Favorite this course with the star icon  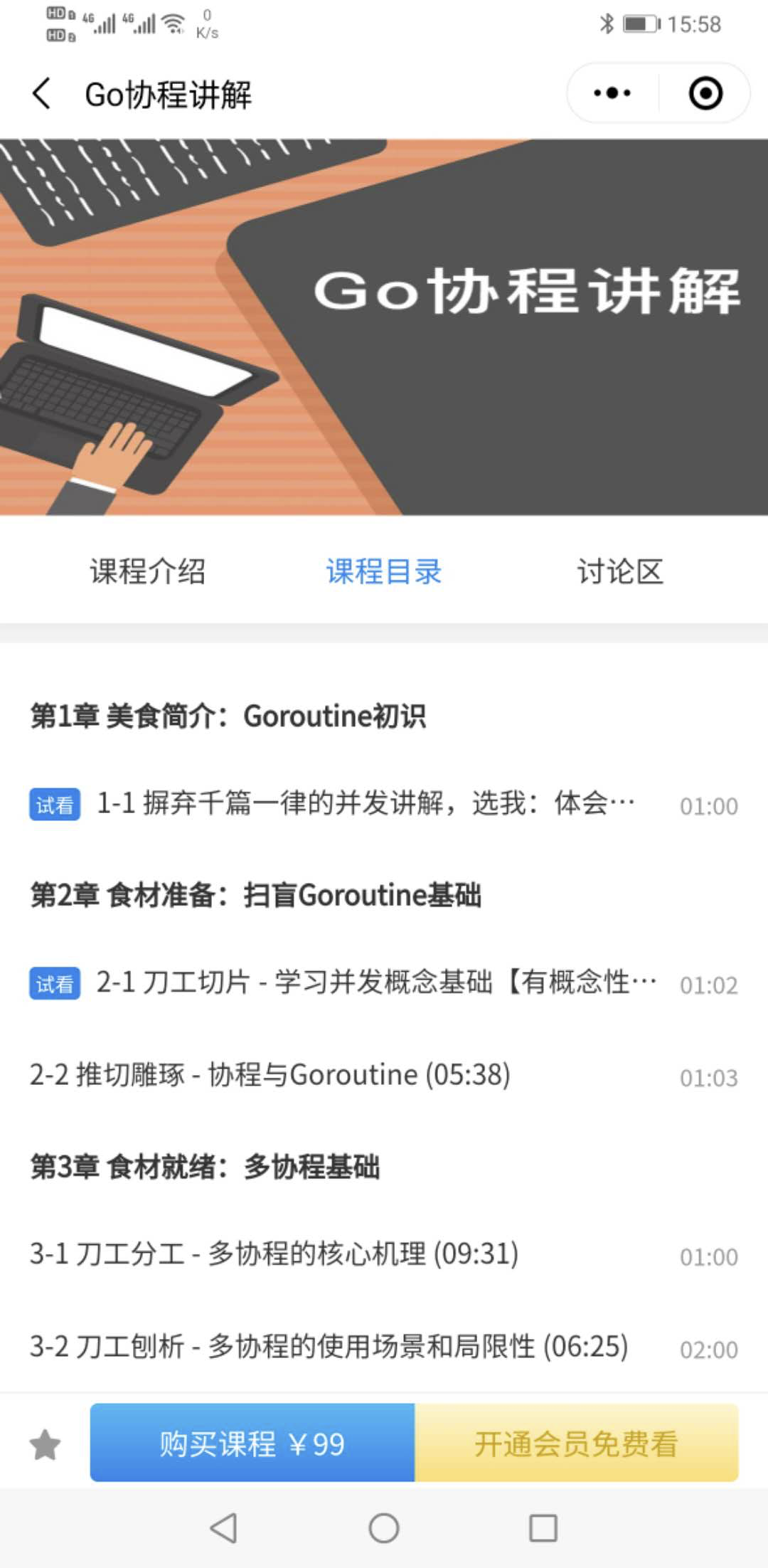45,1444
